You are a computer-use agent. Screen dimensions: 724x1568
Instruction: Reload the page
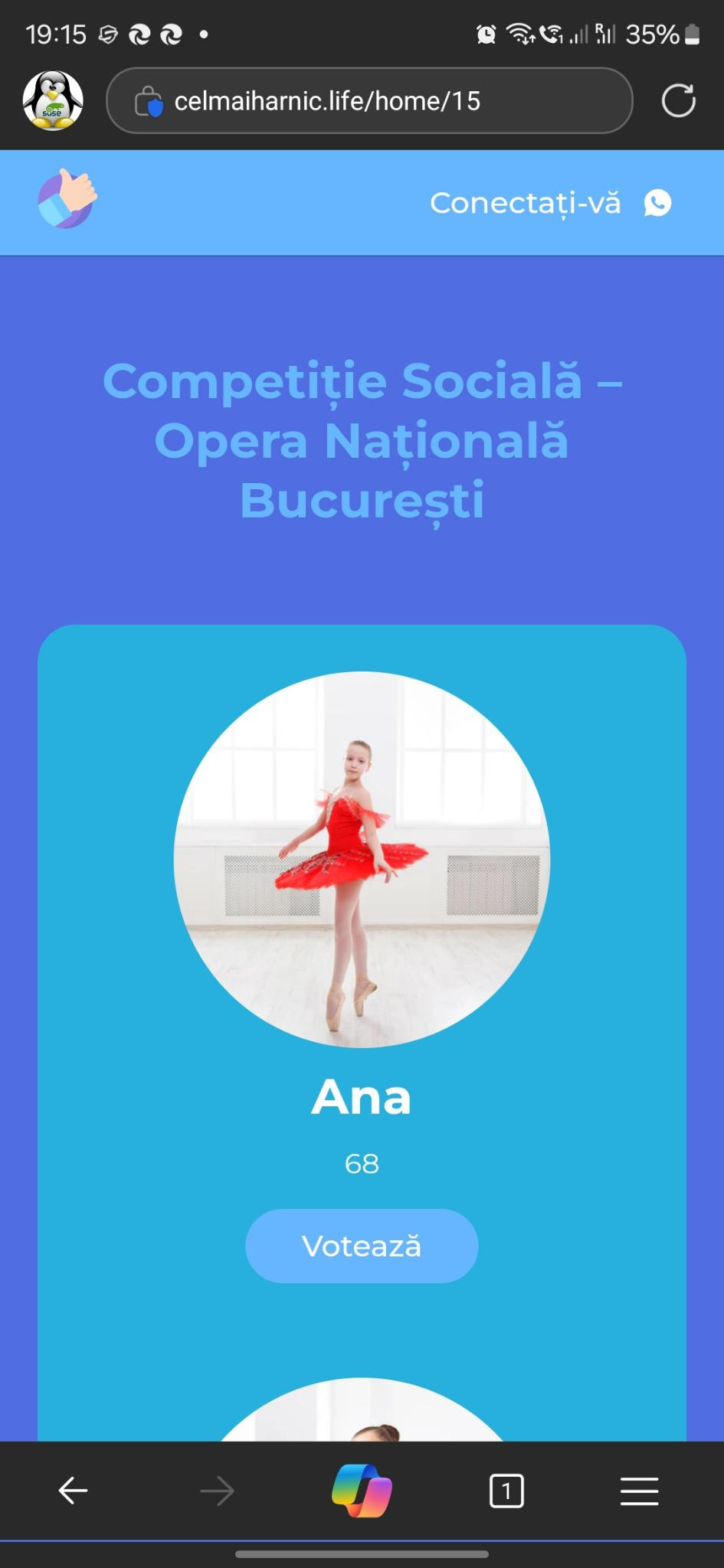pyautogui.click(x=678, y=100)
